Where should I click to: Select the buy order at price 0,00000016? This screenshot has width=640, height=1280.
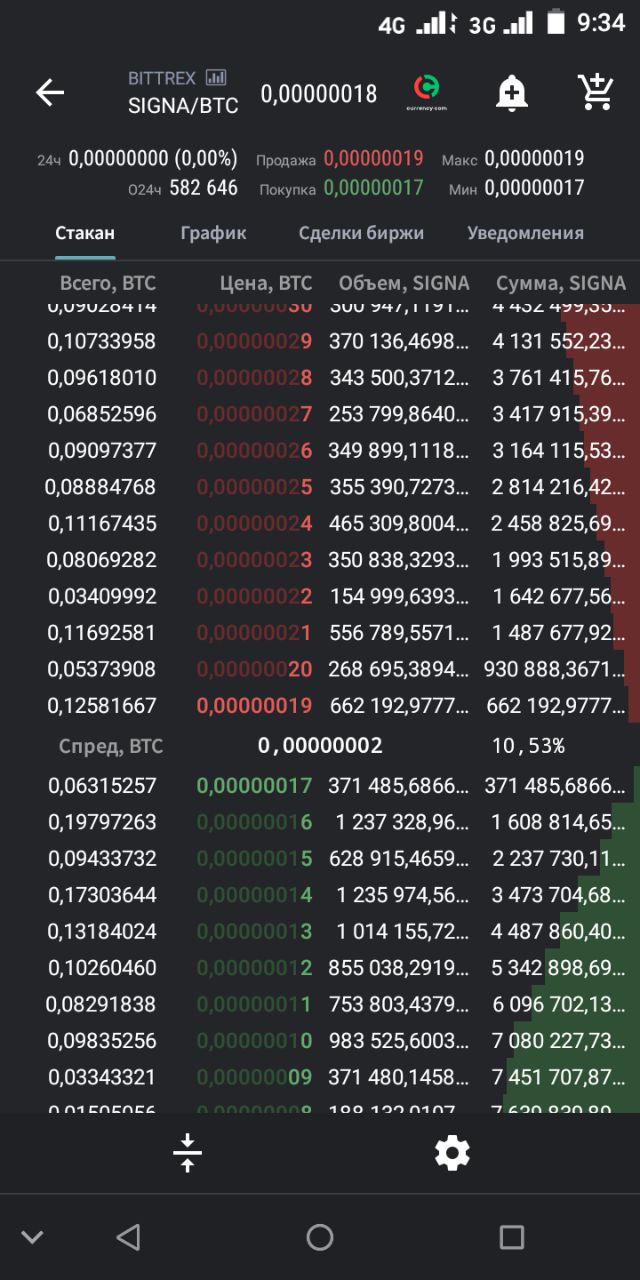coord(320,822)
